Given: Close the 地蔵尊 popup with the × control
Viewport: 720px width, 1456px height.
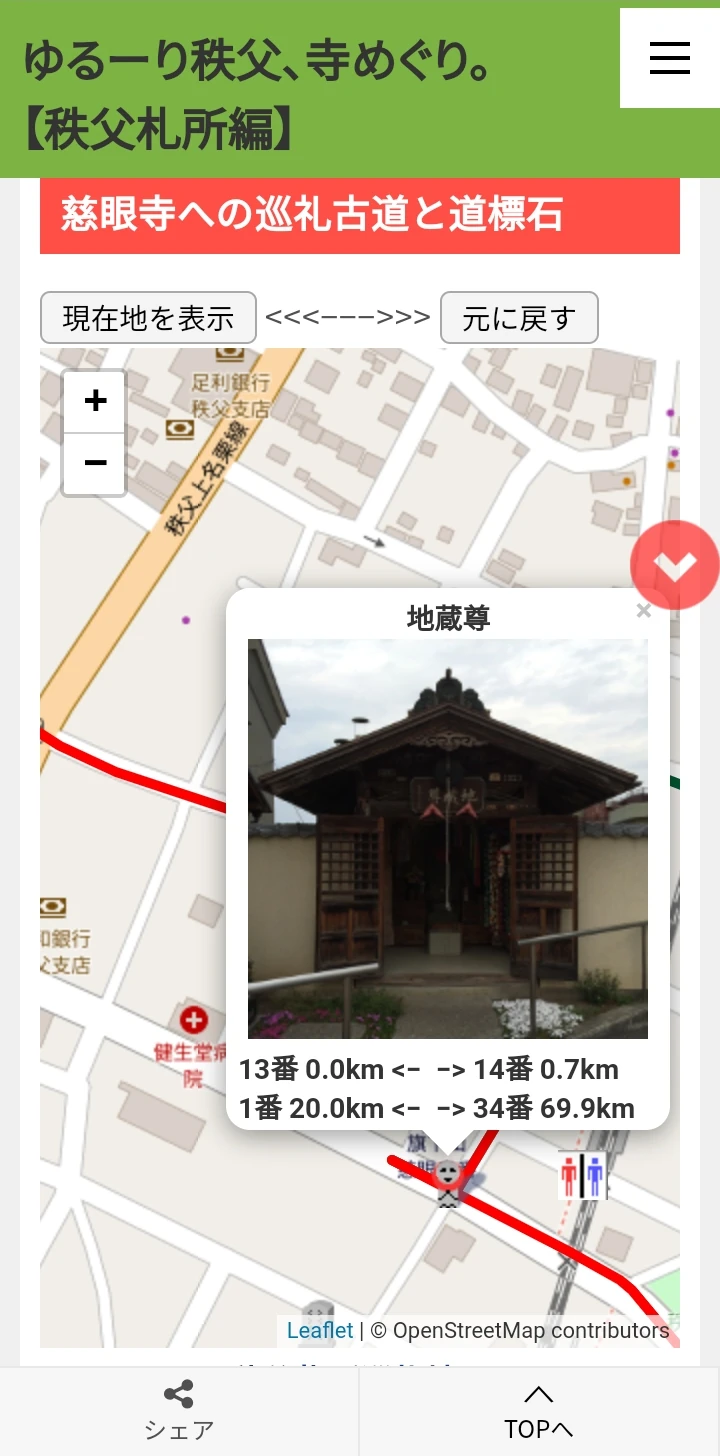Looking at the screenshot, I should [x=643, y=611].
